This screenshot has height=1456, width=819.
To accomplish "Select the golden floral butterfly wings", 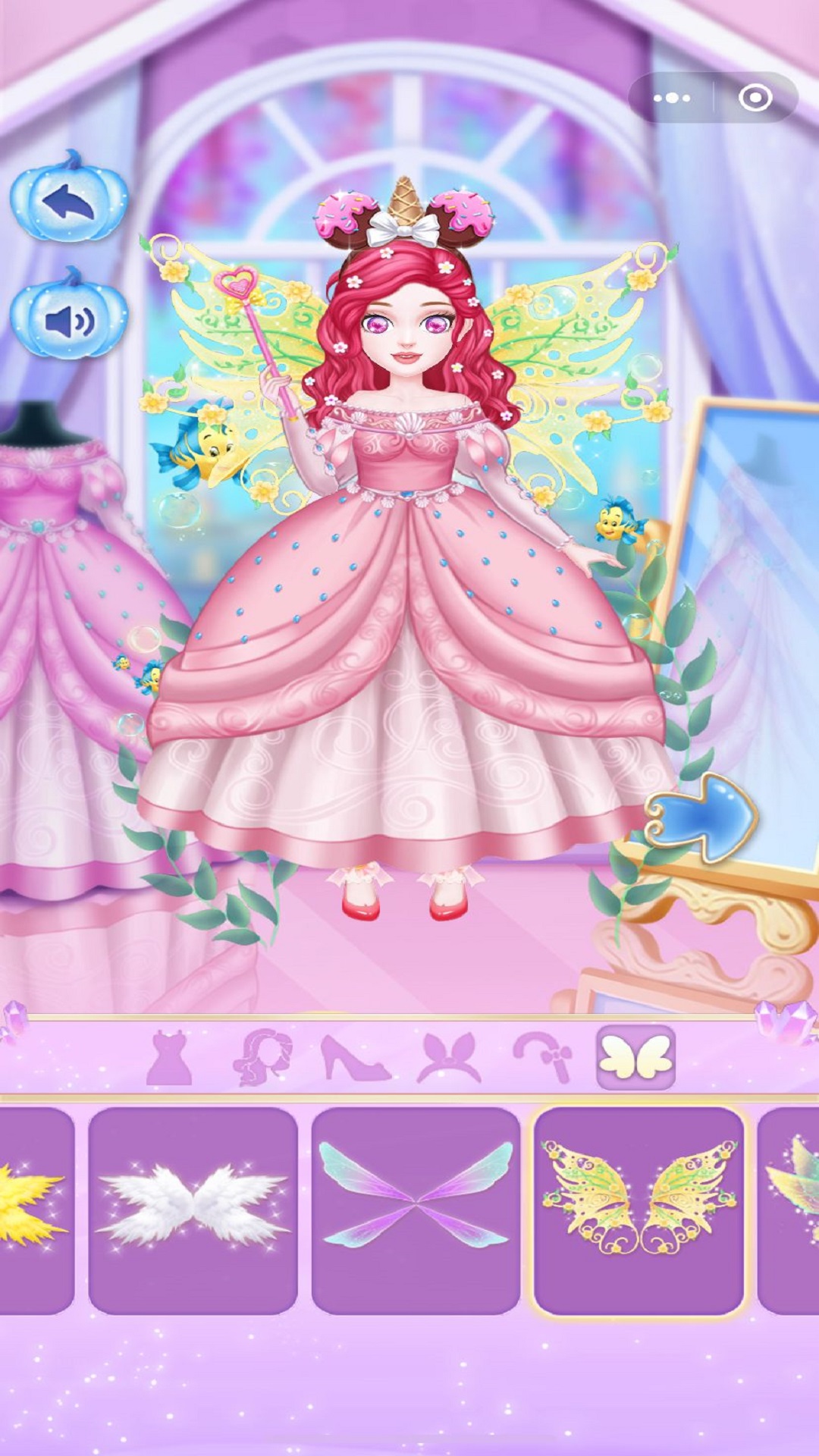I will point(639,1210).
